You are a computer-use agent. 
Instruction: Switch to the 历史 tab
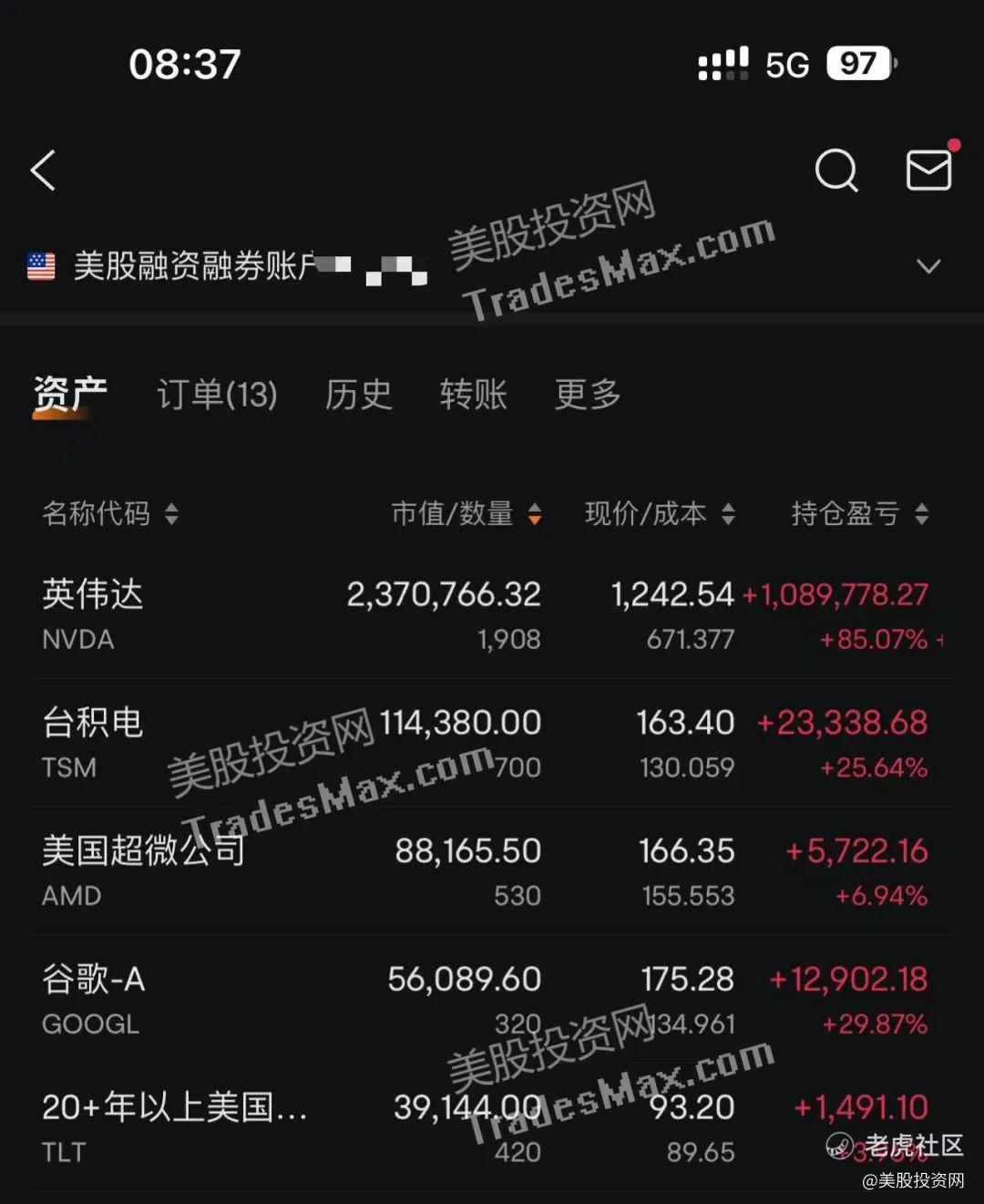357,395
